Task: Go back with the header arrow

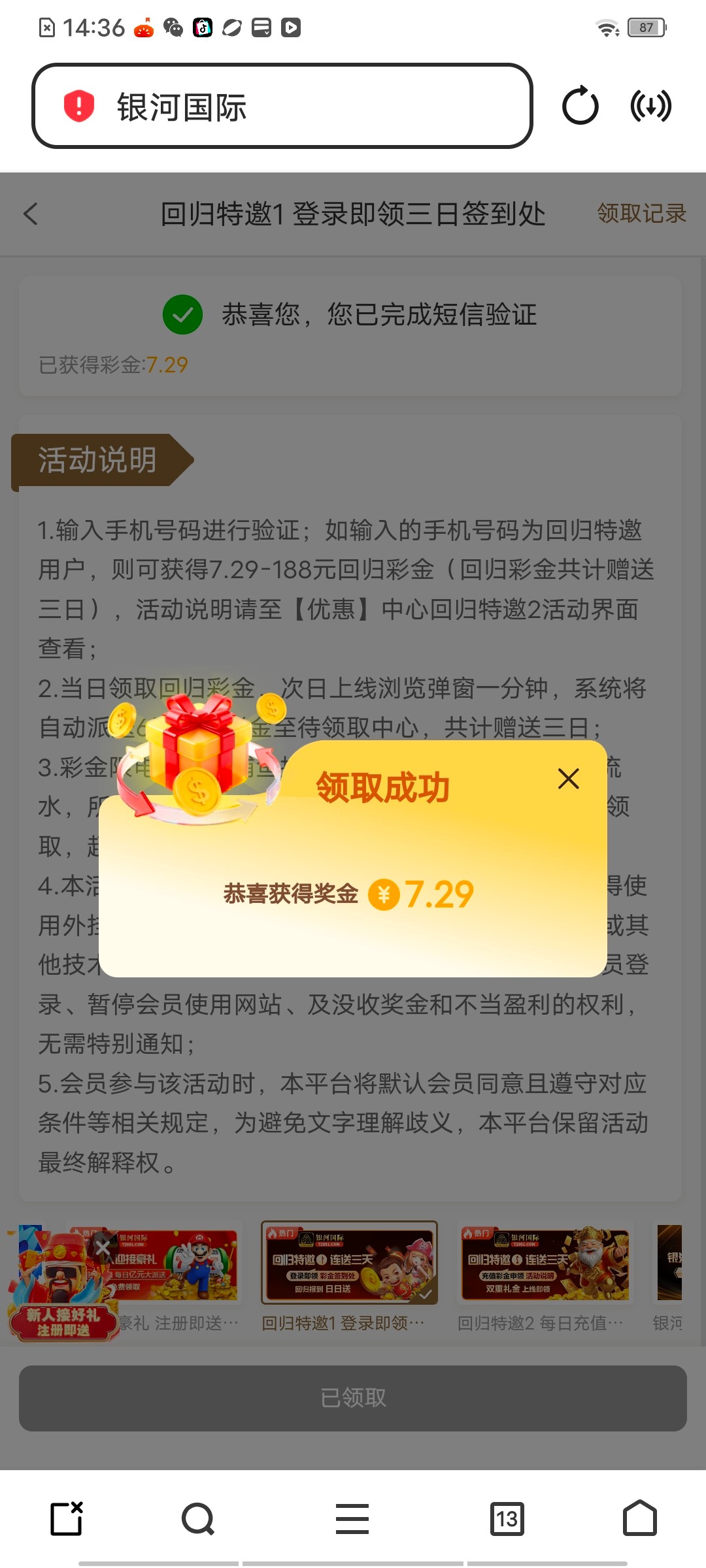Action: point(31,214)
